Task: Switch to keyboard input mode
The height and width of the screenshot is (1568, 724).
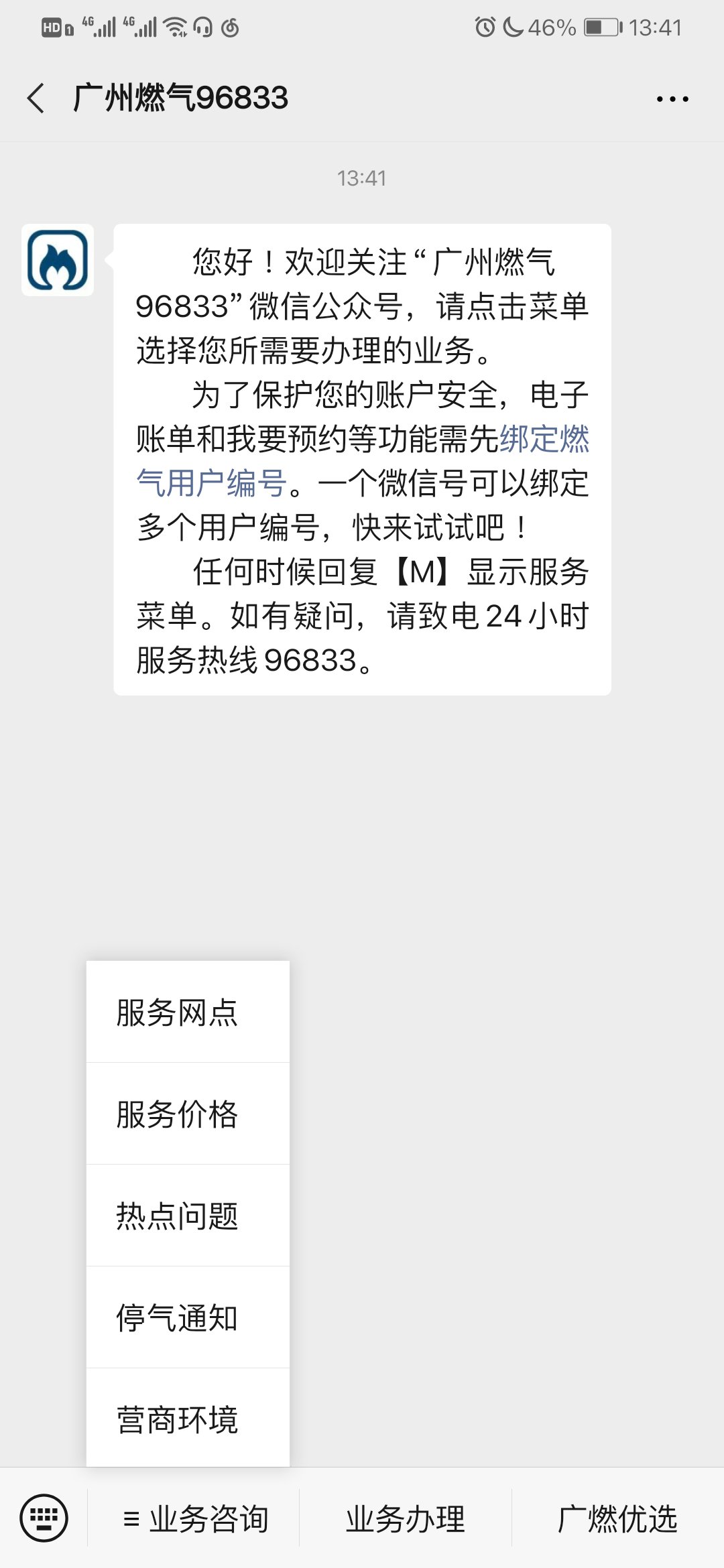Action: click(x=44, y=1518)
